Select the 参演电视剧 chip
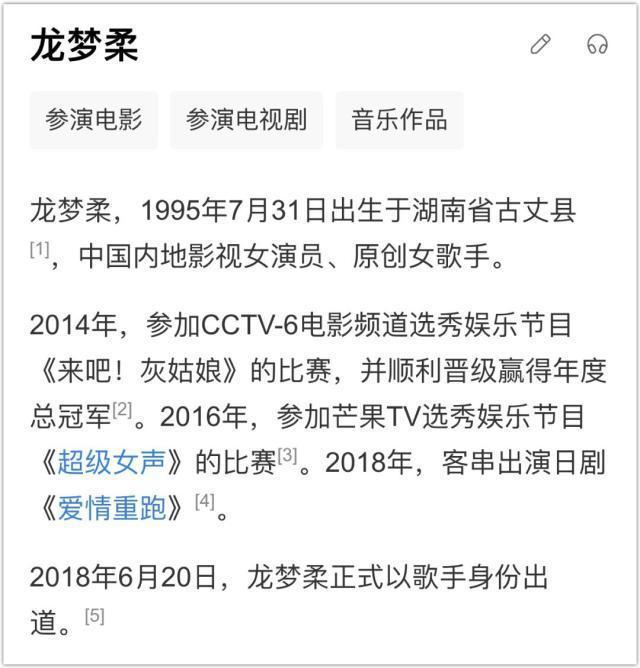640x668 pixels. tap(247, 120)
